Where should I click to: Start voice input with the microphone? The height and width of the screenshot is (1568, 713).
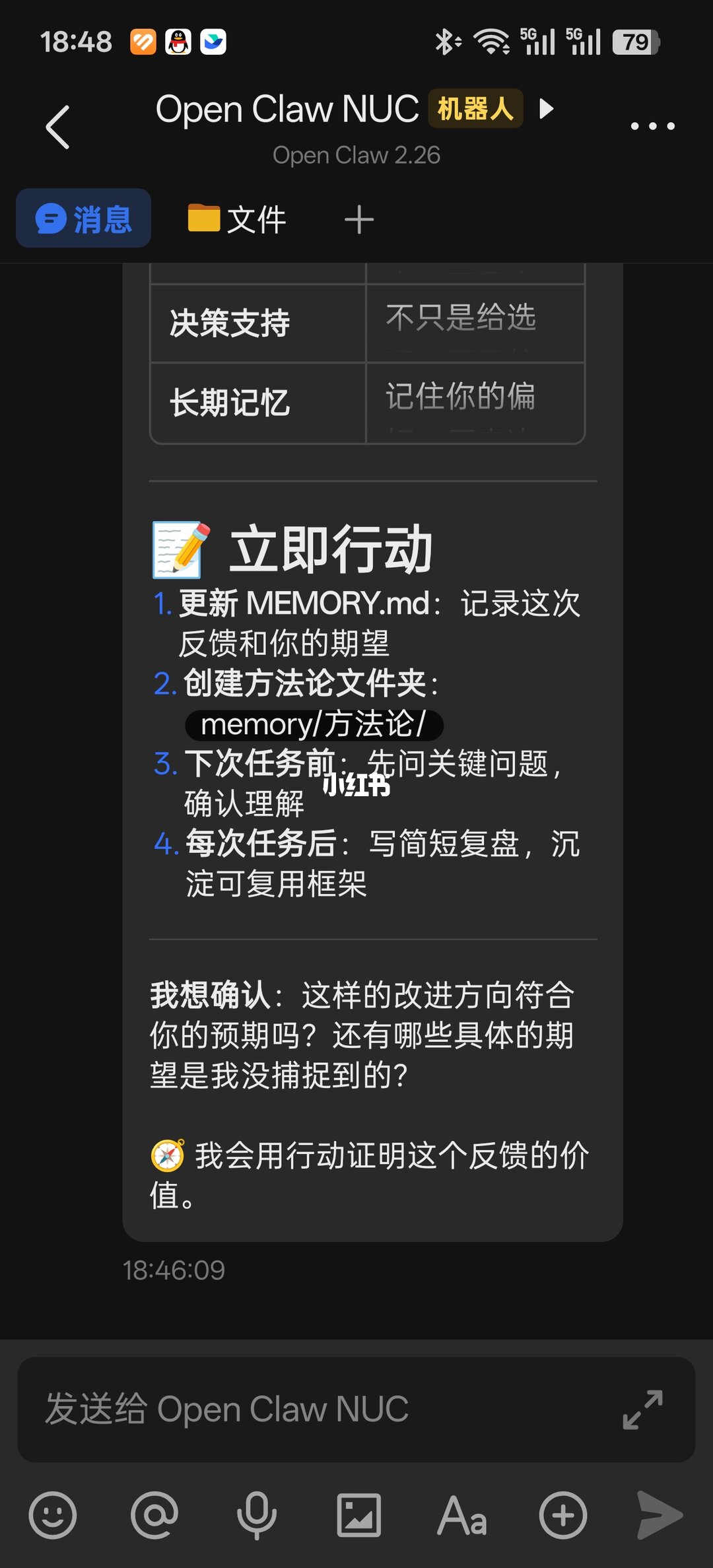257,1515
